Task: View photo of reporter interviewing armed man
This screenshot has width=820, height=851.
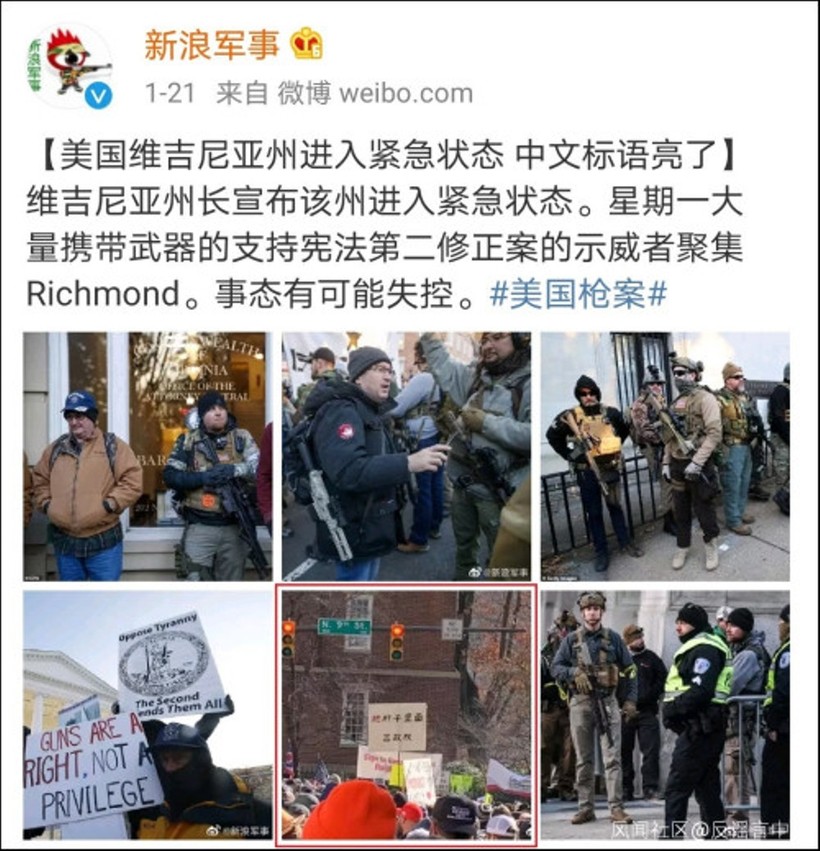Action: tap(406, 456)
